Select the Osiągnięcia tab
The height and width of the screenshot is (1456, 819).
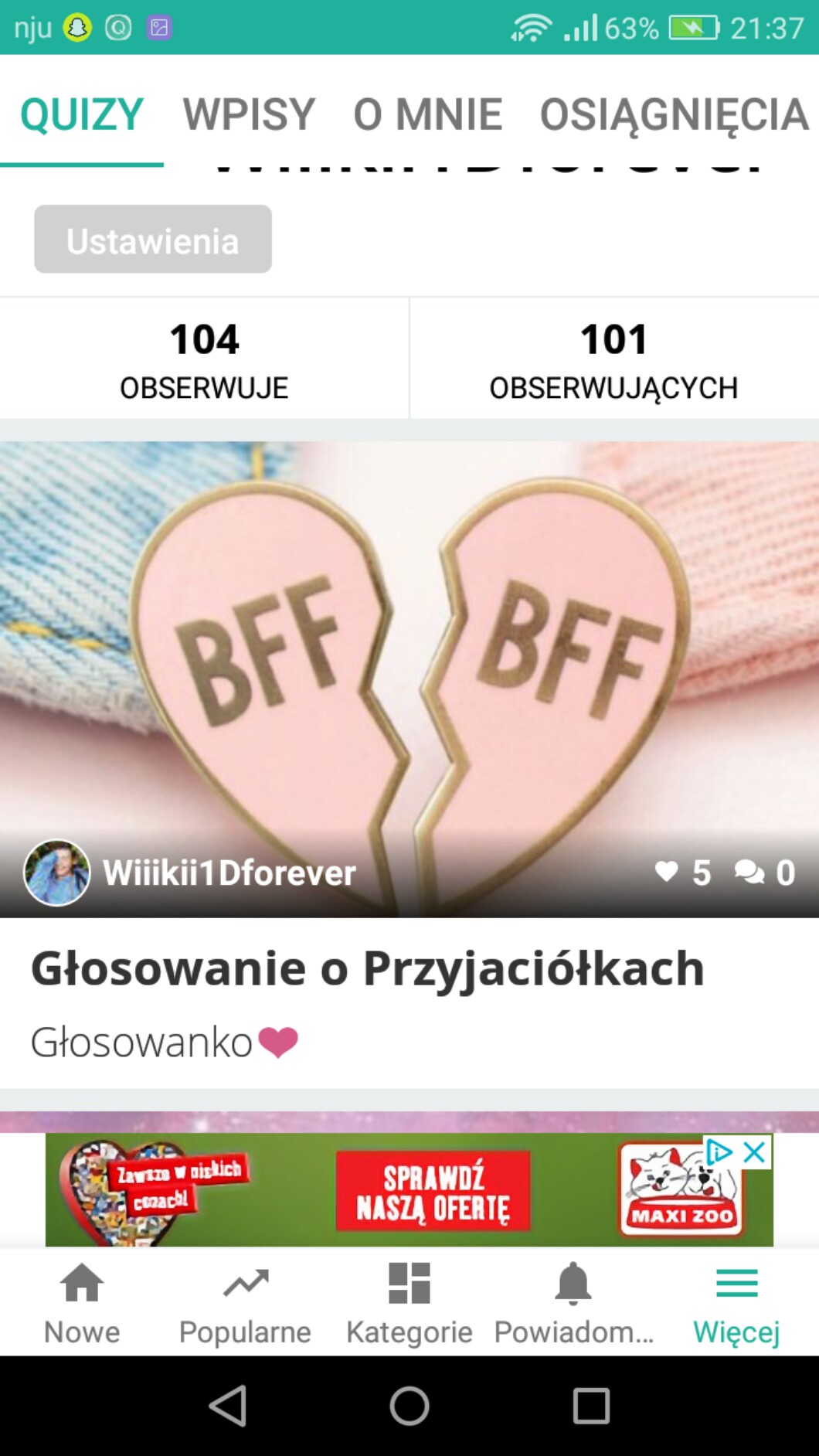[674, 114]
